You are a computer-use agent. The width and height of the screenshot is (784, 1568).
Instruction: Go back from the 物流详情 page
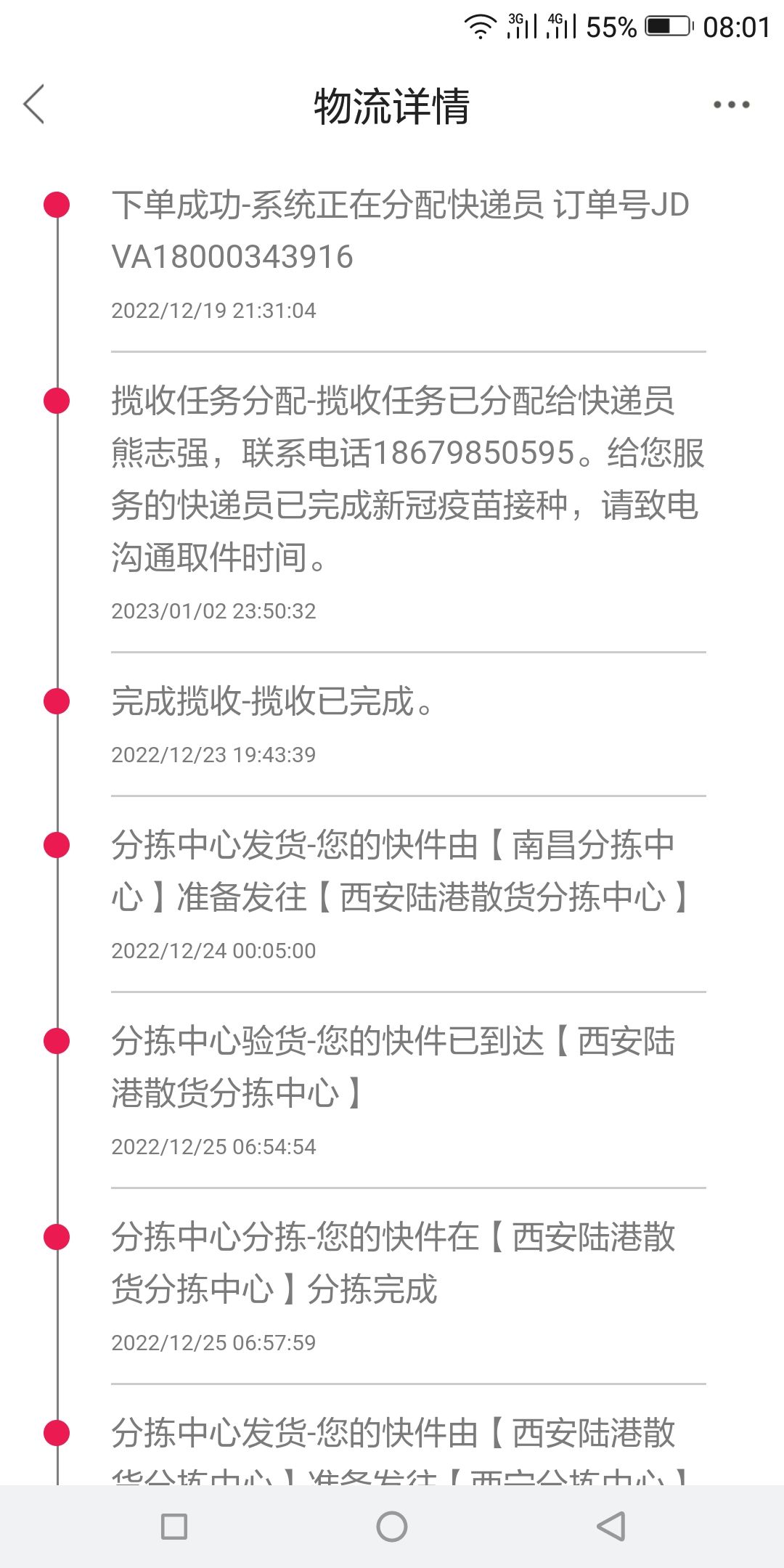point(33,104)
